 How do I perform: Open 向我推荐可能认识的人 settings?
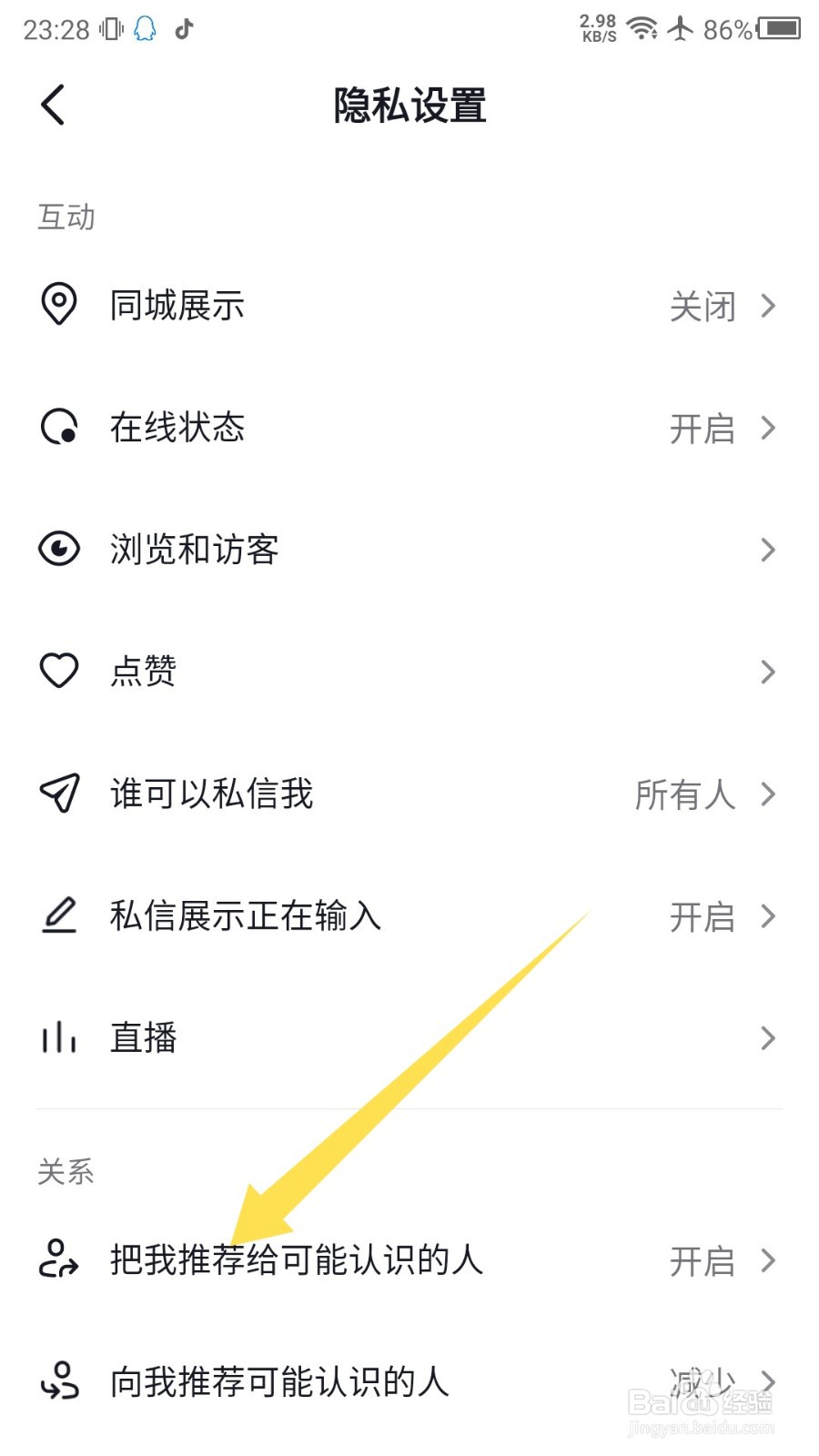(409, 1381)
